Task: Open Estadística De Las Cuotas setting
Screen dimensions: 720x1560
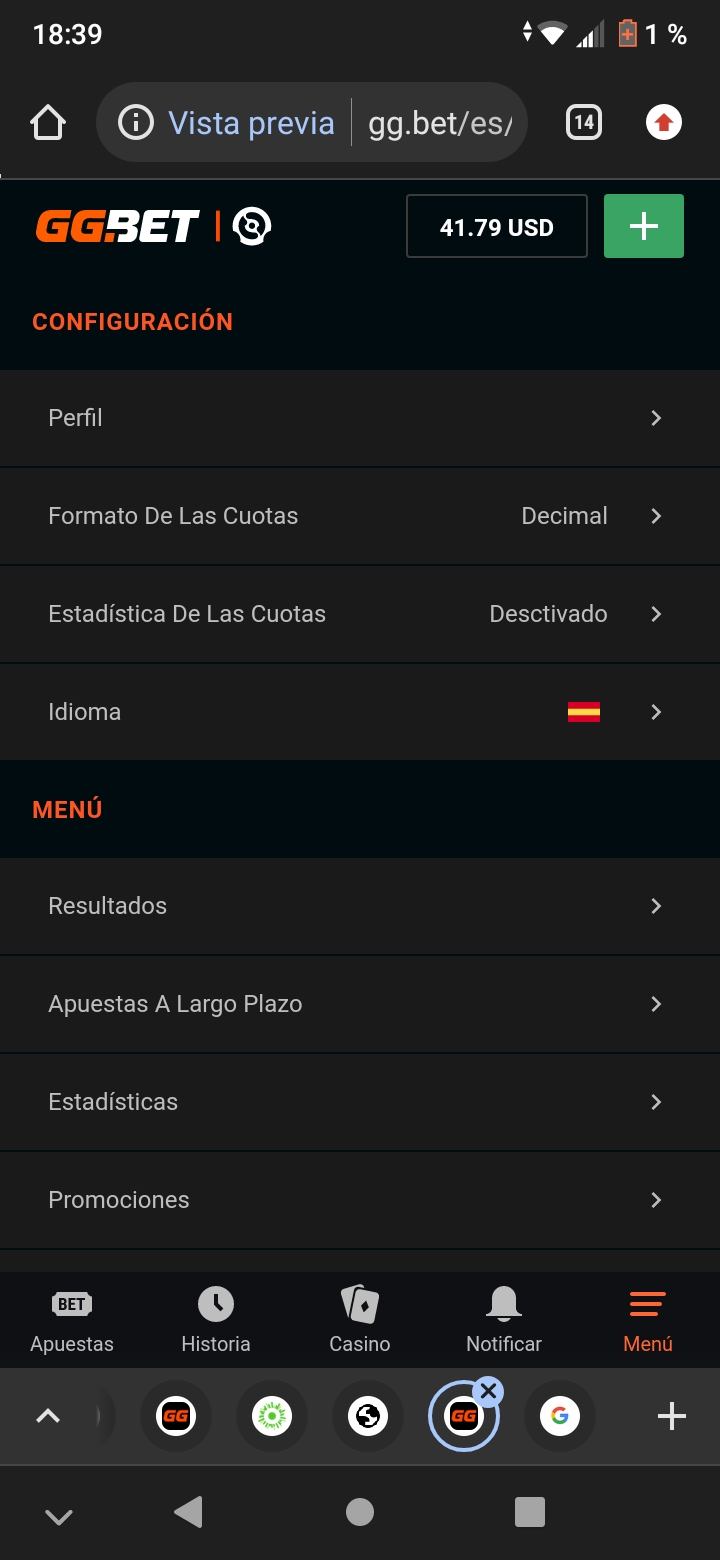Action: [360, 614]
